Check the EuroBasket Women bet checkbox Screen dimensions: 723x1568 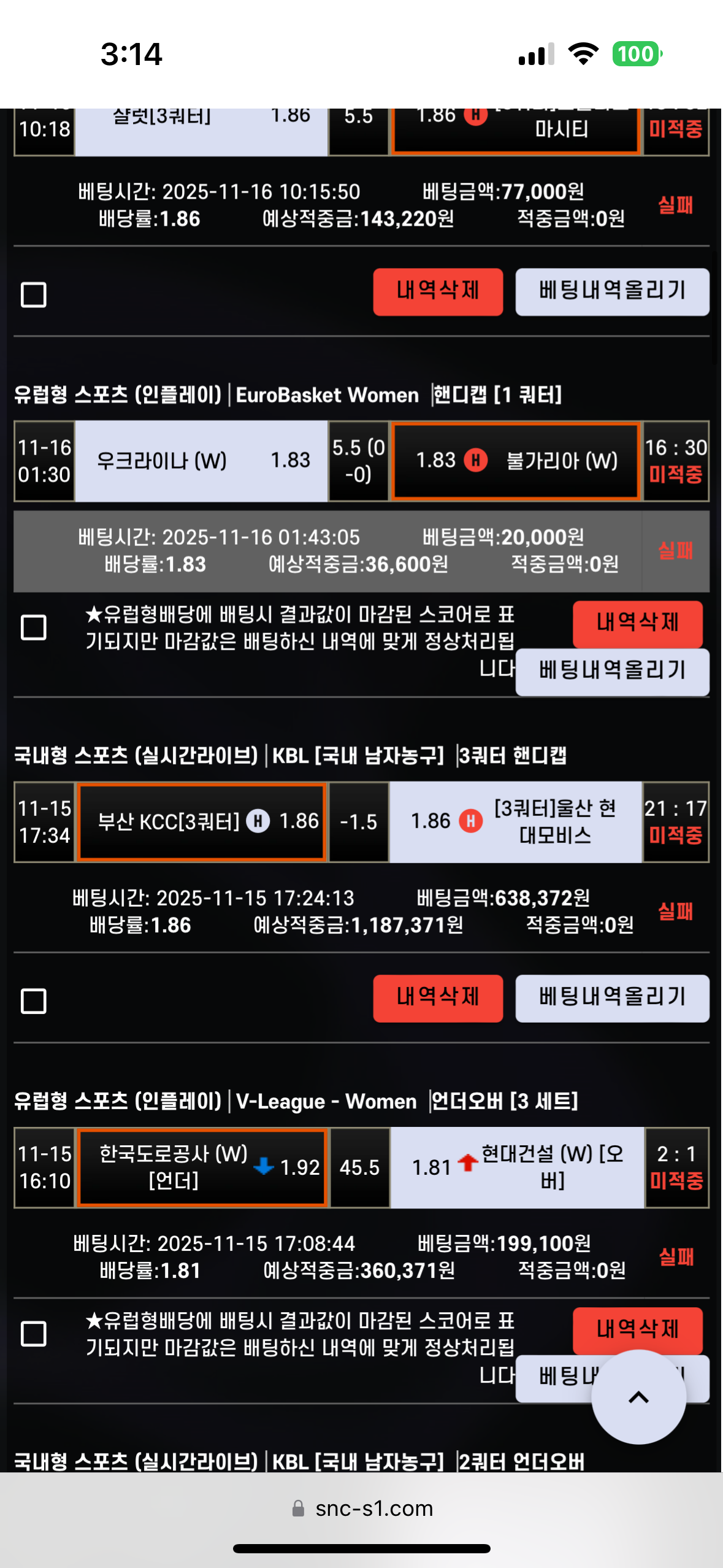34,628
